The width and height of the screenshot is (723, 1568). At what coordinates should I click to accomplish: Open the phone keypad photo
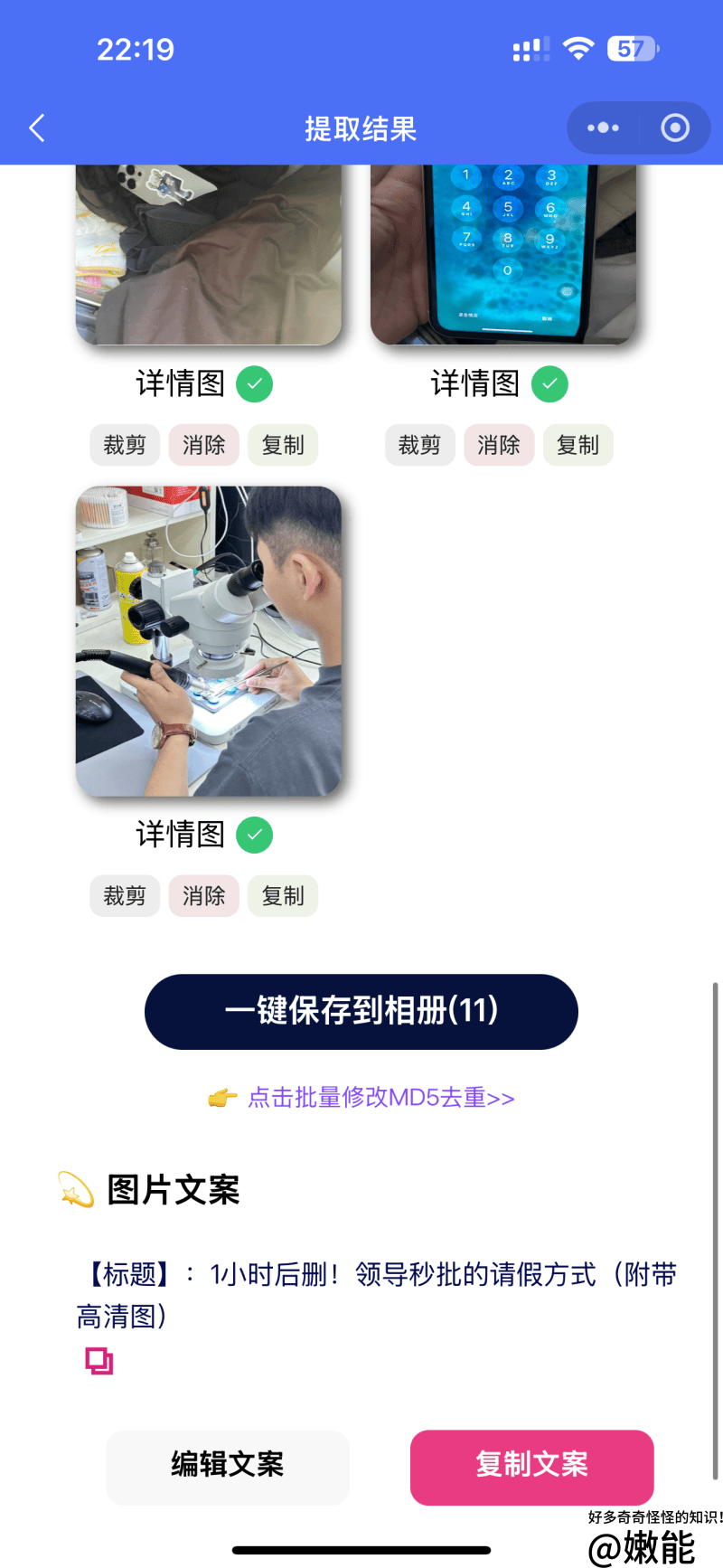(x=503, y=254)
